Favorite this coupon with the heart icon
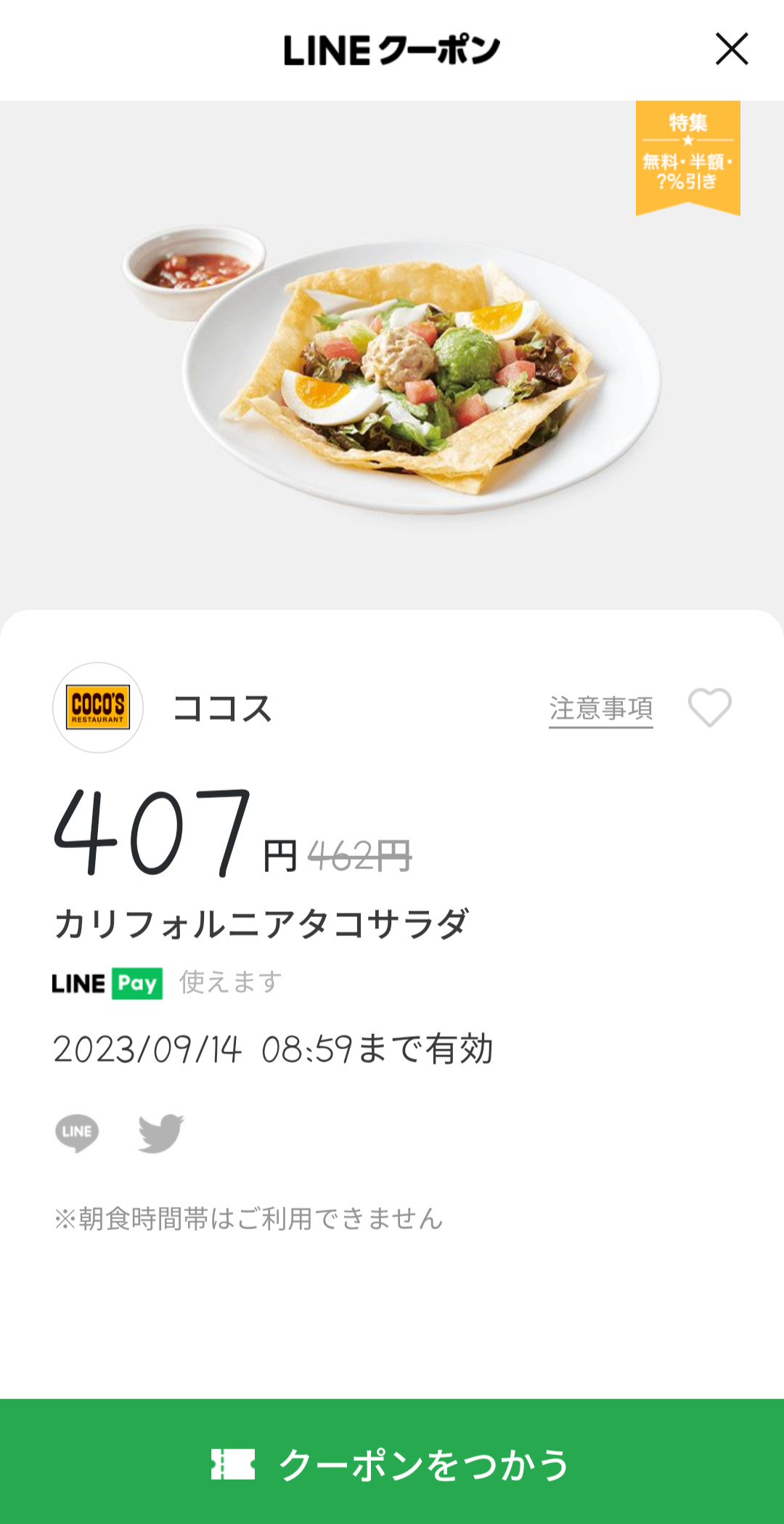Image resolution: width=784 pixels, height=1524 pixels. (x=709, y=707)
